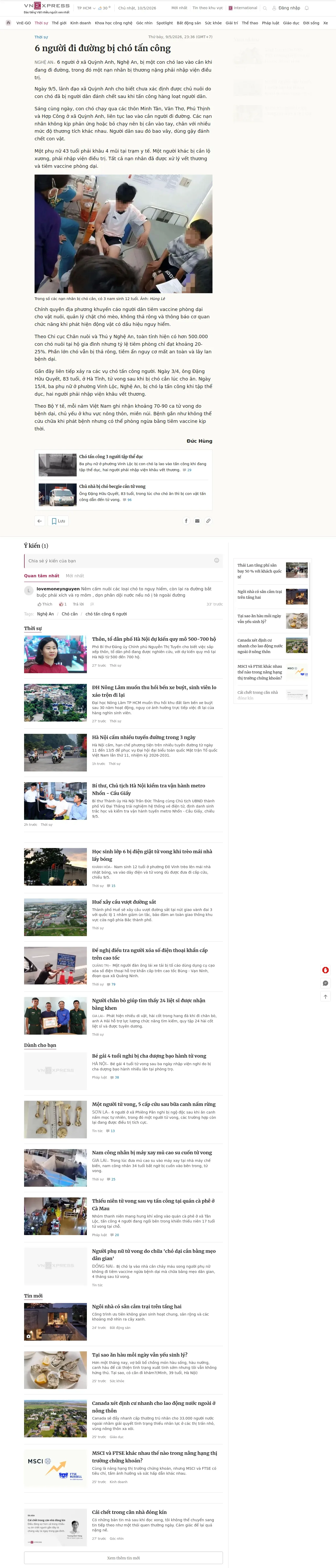Image resolution: width=336 pixels, height=1568 pixels.
Task: Switch to Mới nhất comments tab
Action: click(x=75, y=576)
